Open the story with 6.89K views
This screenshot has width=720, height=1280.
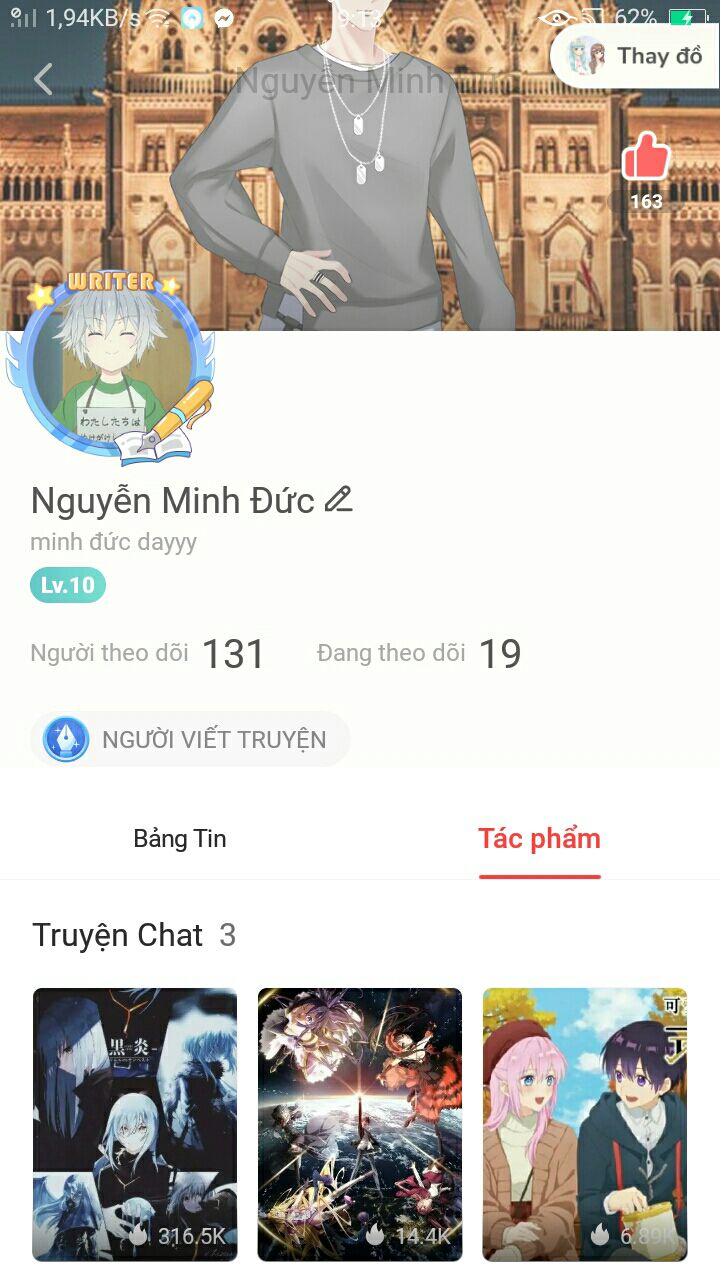tap(585, 1124)
